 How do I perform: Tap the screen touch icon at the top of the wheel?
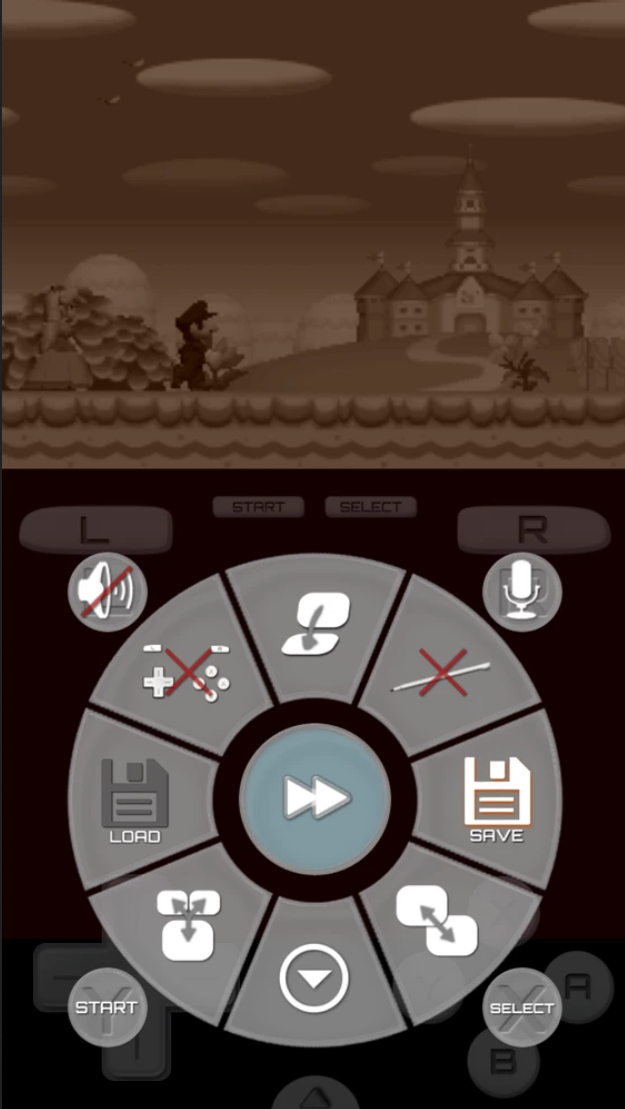[x=315, y=624]
